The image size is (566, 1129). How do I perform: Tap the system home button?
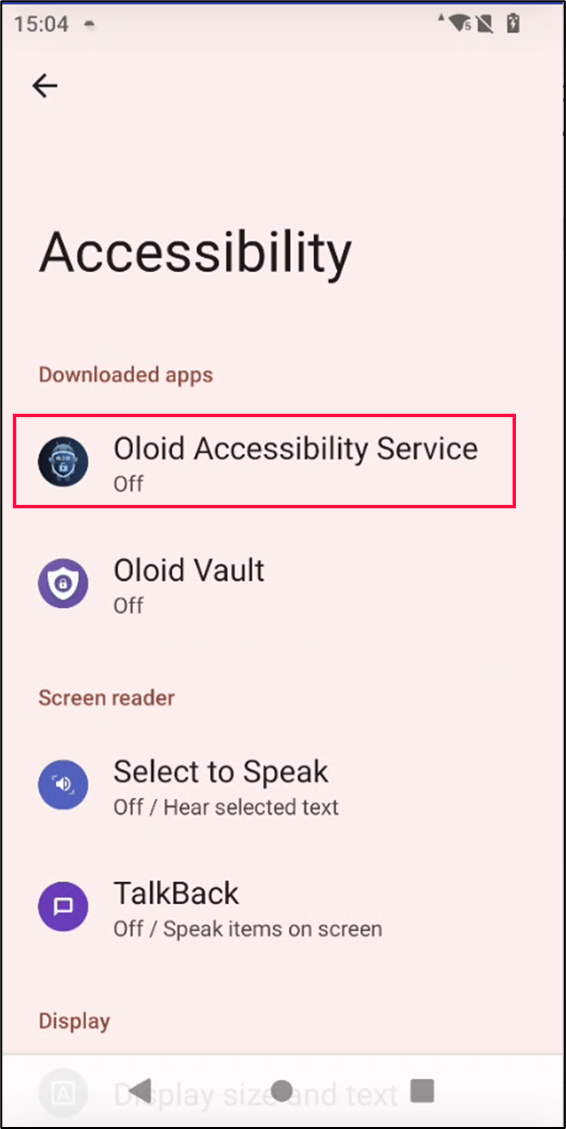[x=282, y=1090]
